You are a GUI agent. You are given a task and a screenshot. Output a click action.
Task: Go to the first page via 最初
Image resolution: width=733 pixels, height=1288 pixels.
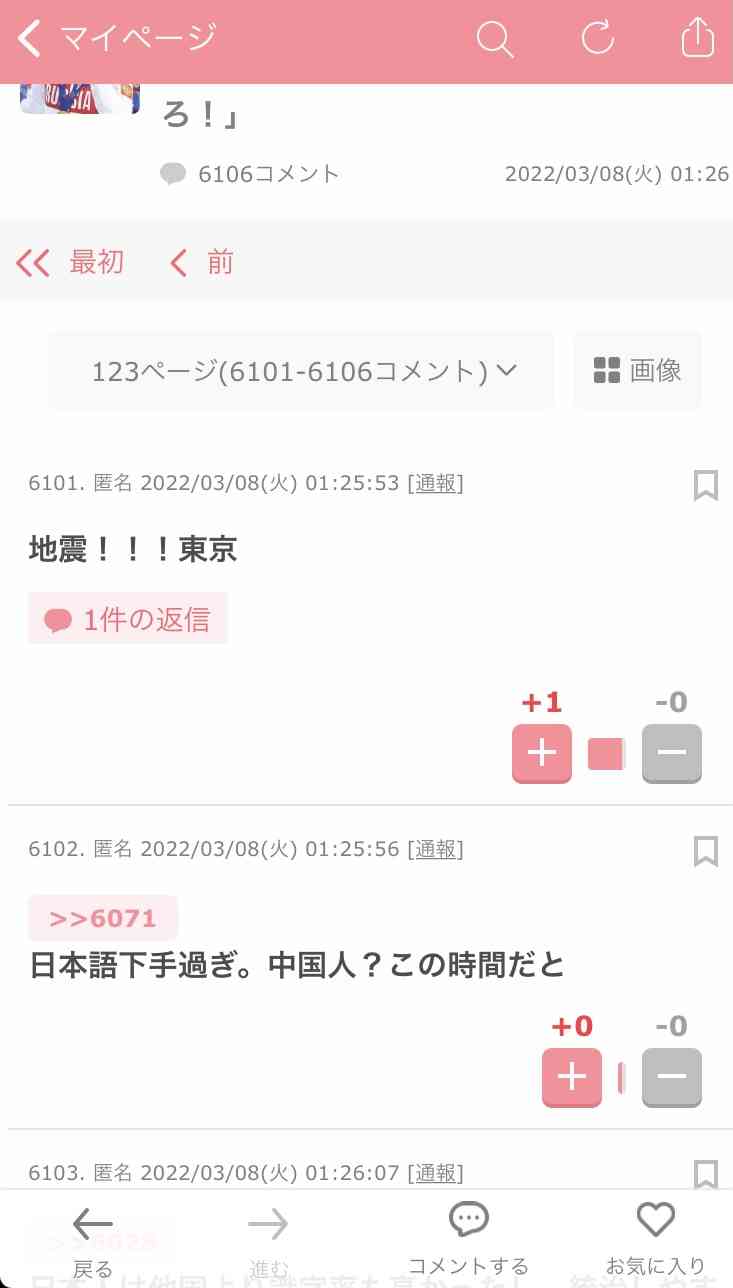click(71, 262)
